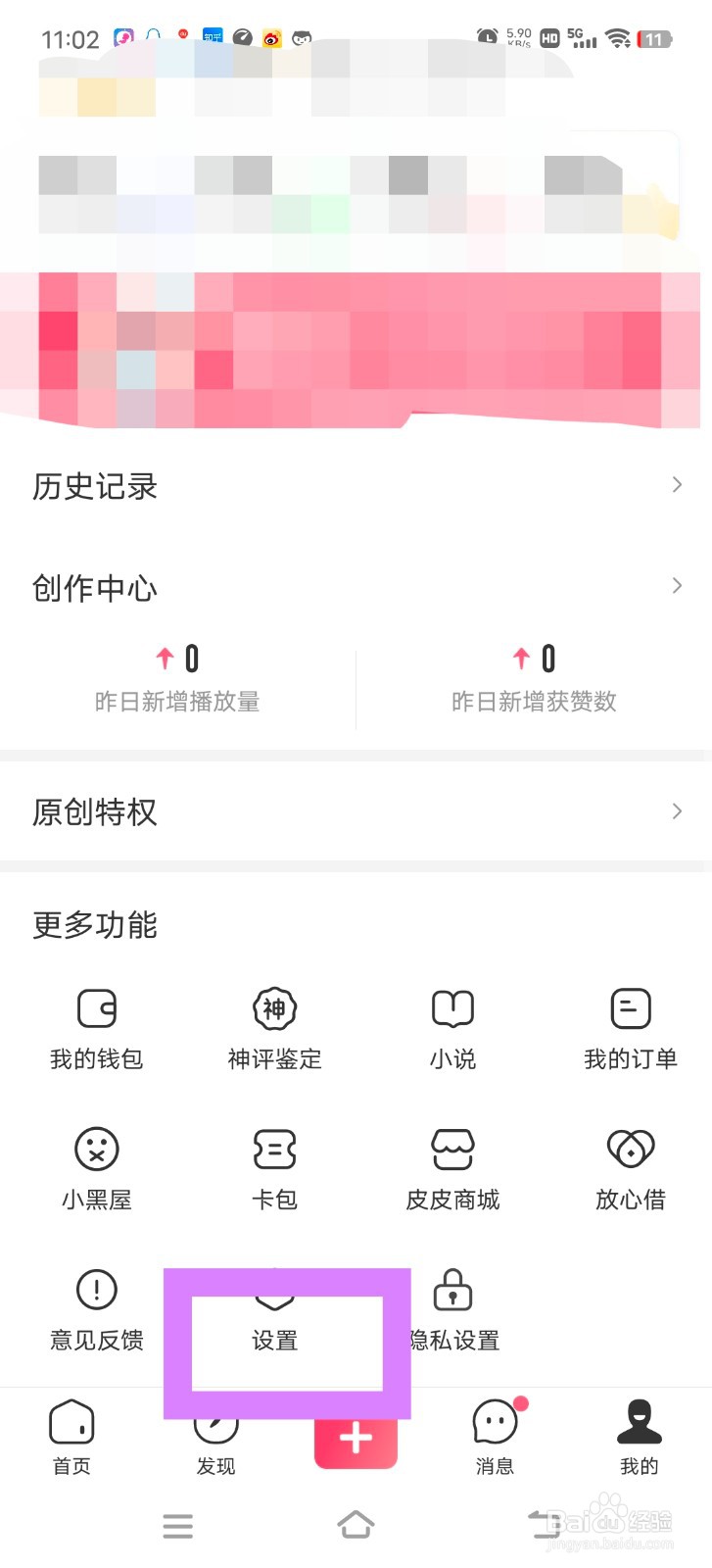Switch to 消息 tab
Image resolution: width=712 pixels, height=1568 pixels.
pyautogui.click(x=496, y=1439)
